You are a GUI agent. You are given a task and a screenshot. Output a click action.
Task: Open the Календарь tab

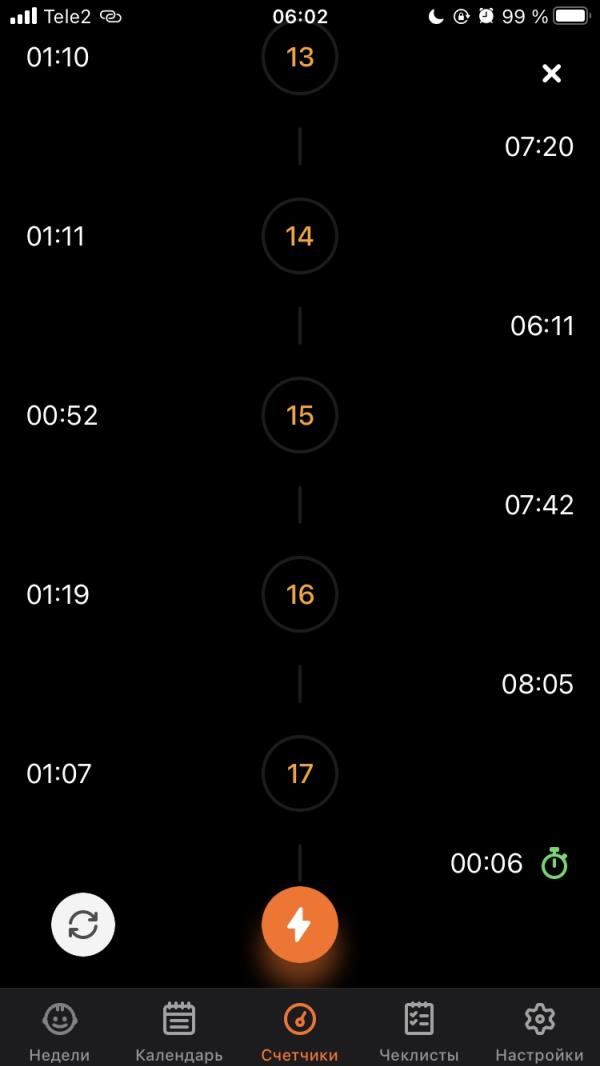tap(179, 1031)
